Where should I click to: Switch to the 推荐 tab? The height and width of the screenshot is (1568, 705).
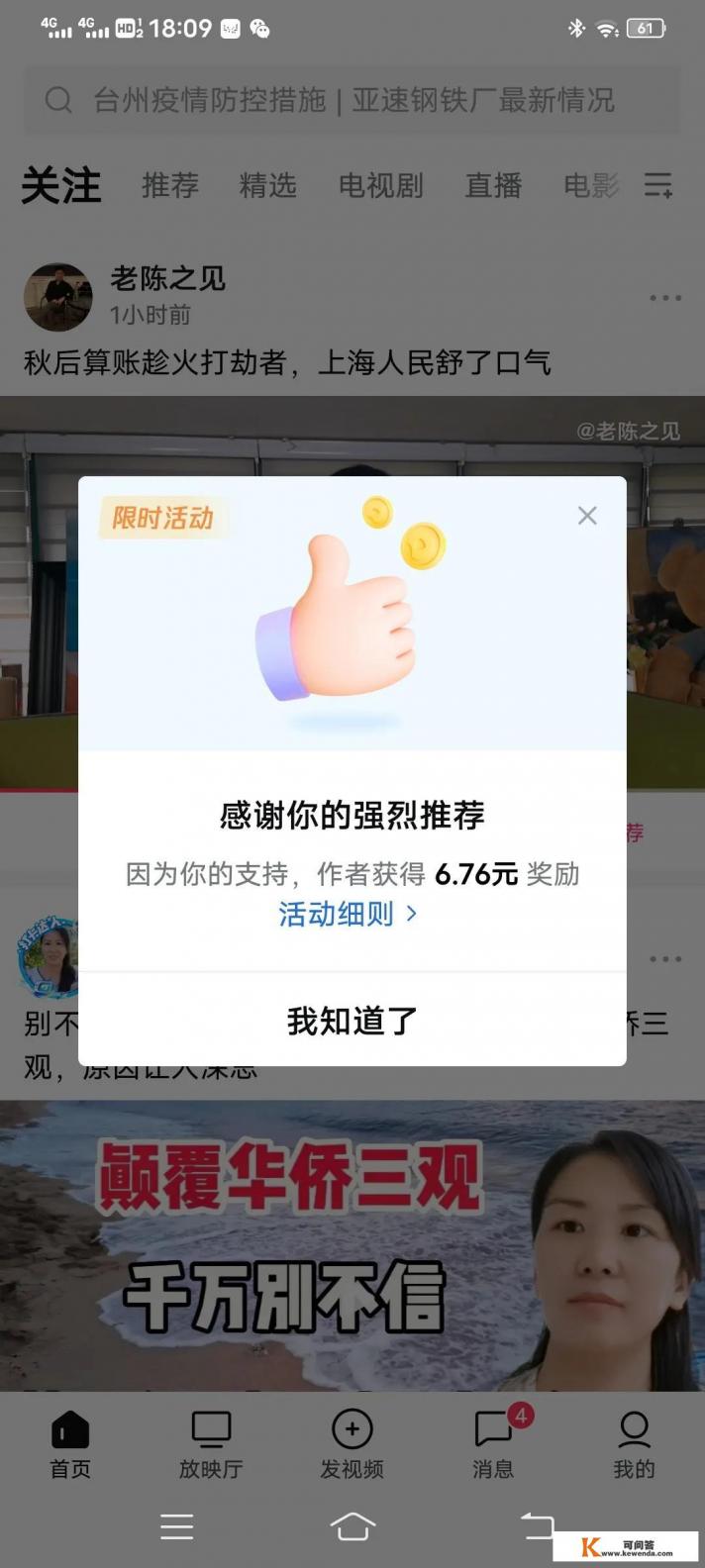[169, 185]
